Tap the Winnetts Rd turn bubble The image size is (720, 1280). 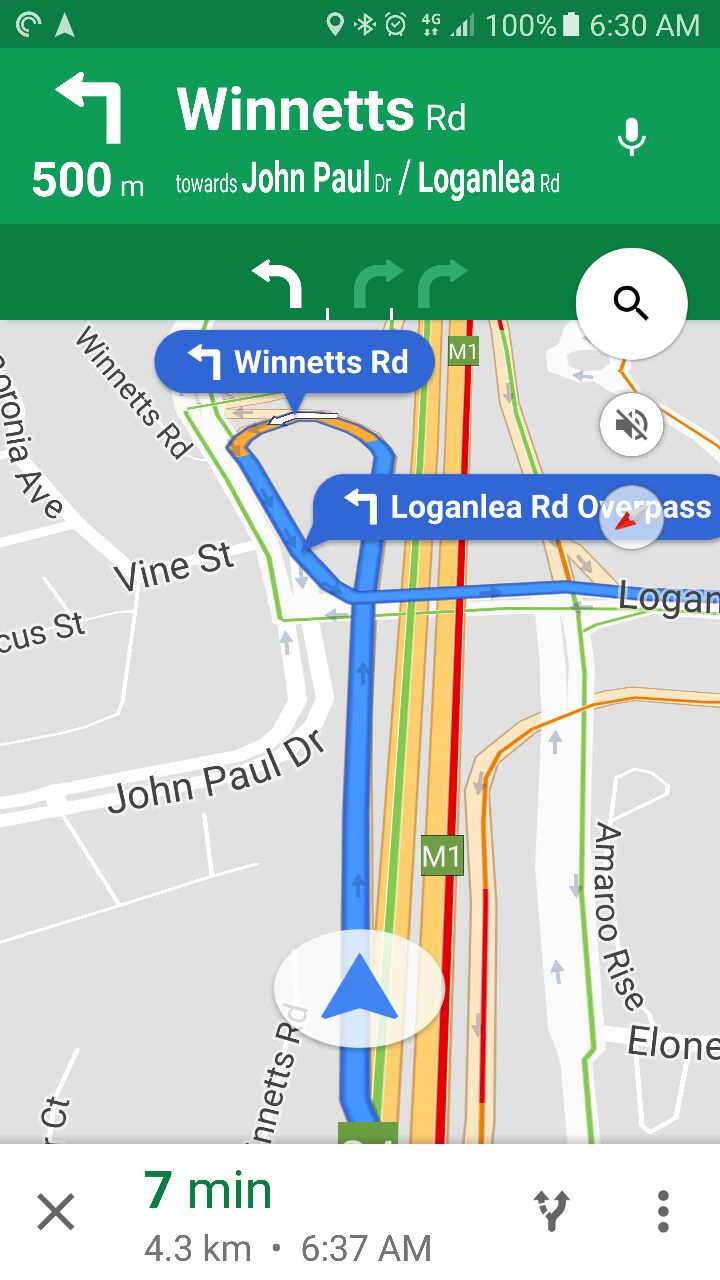point(295,362)
